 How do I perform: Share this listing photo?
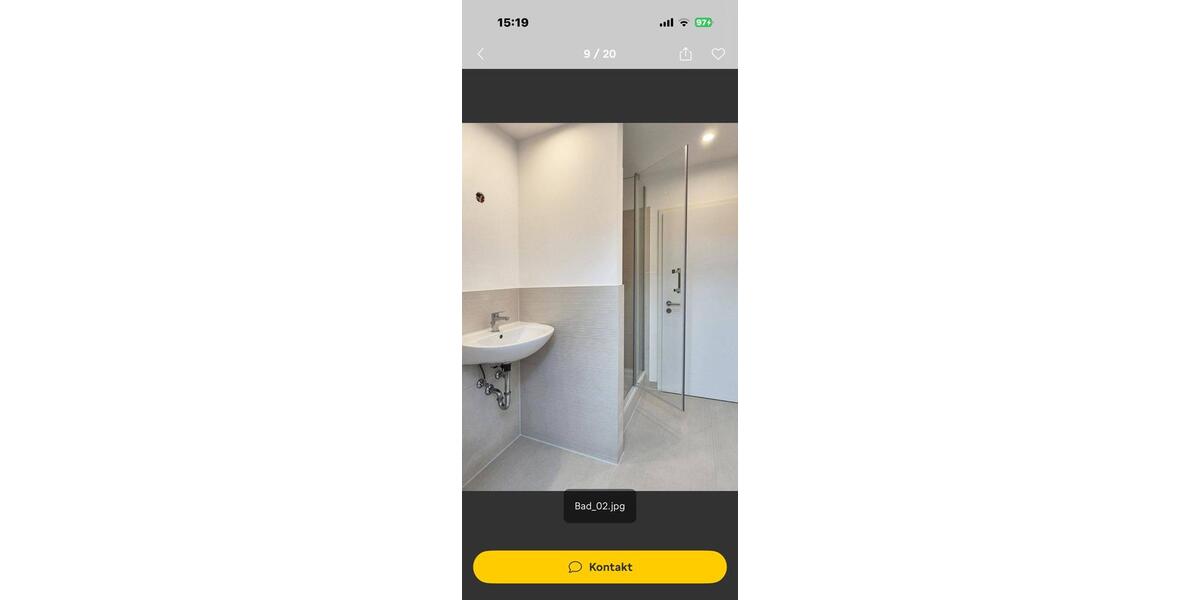[x=686, y=54]
